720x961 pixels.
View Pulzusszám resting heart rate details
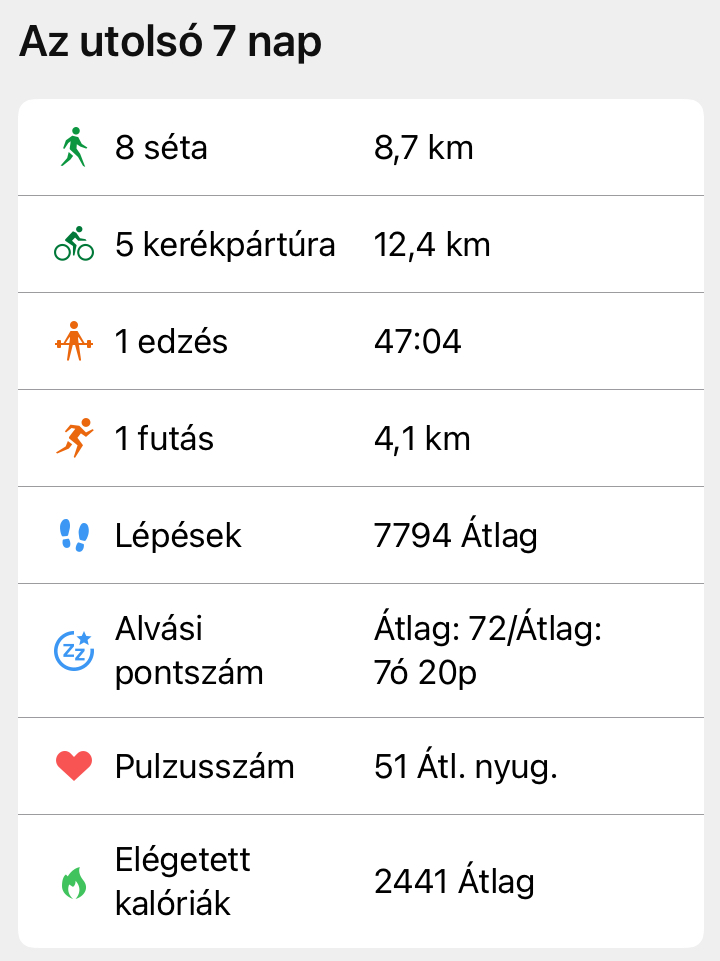(360, 767)
